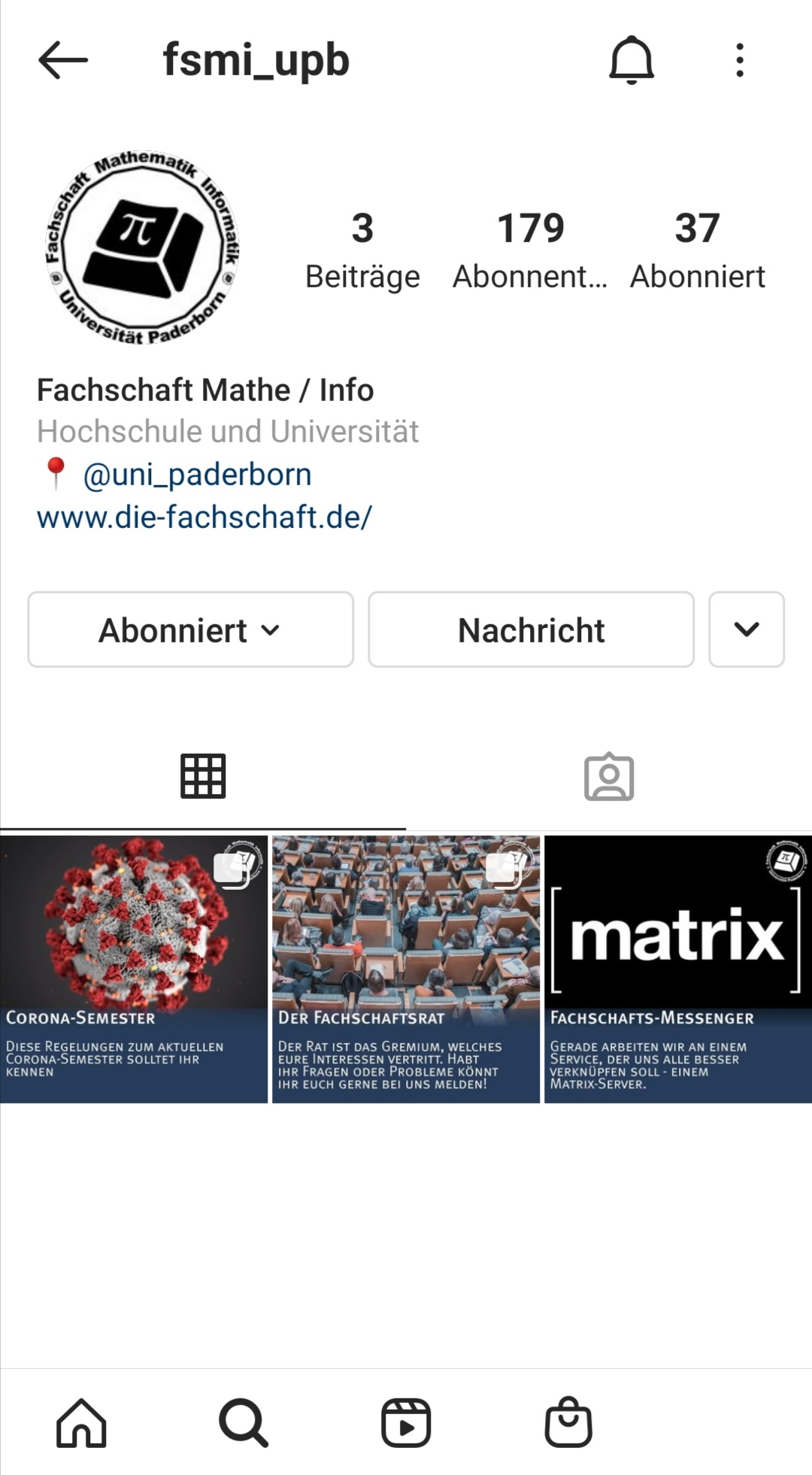Go to the Home feed
The width and height of the screenshot is (812, 1475).
tap(81, 1423)
